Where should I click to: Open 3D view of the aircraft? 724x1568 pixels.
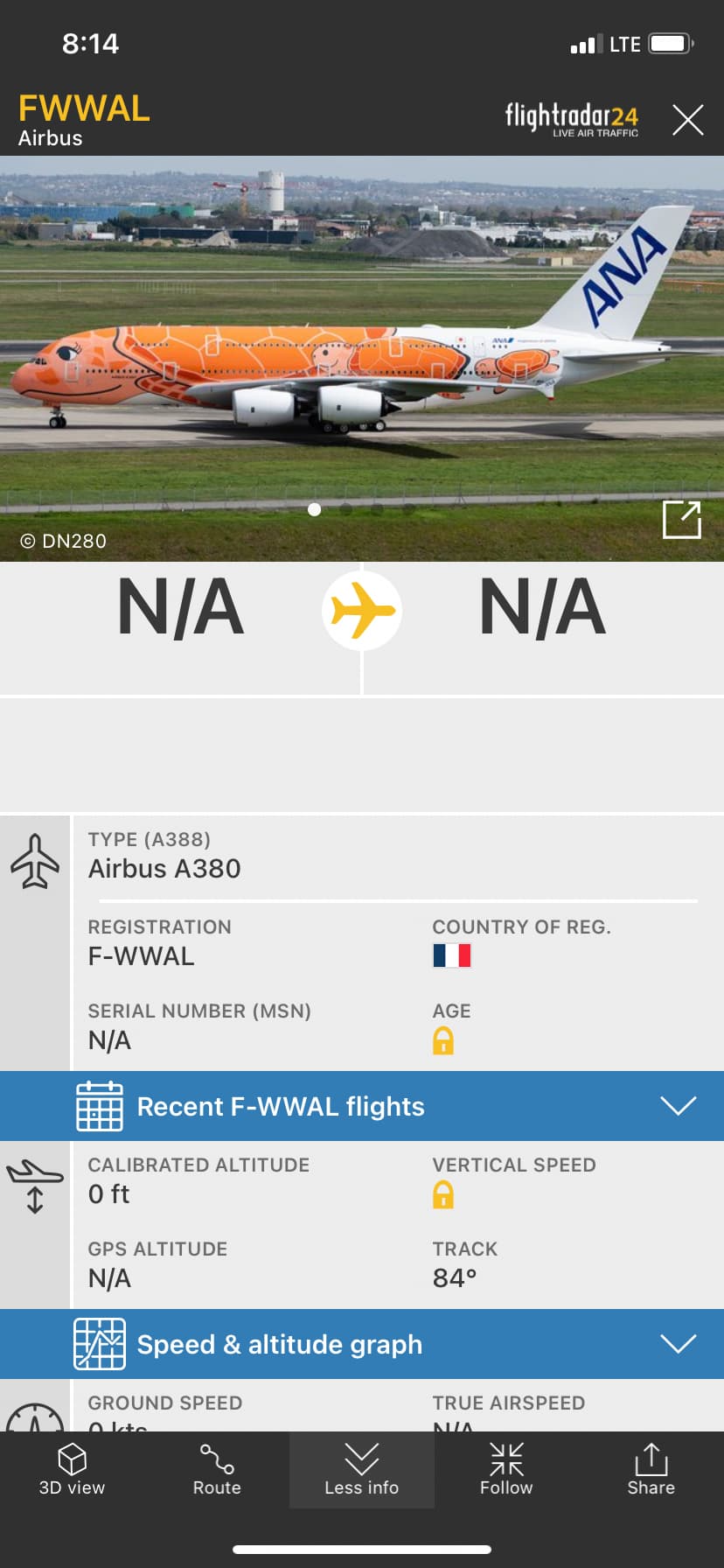coord(72,1470)
